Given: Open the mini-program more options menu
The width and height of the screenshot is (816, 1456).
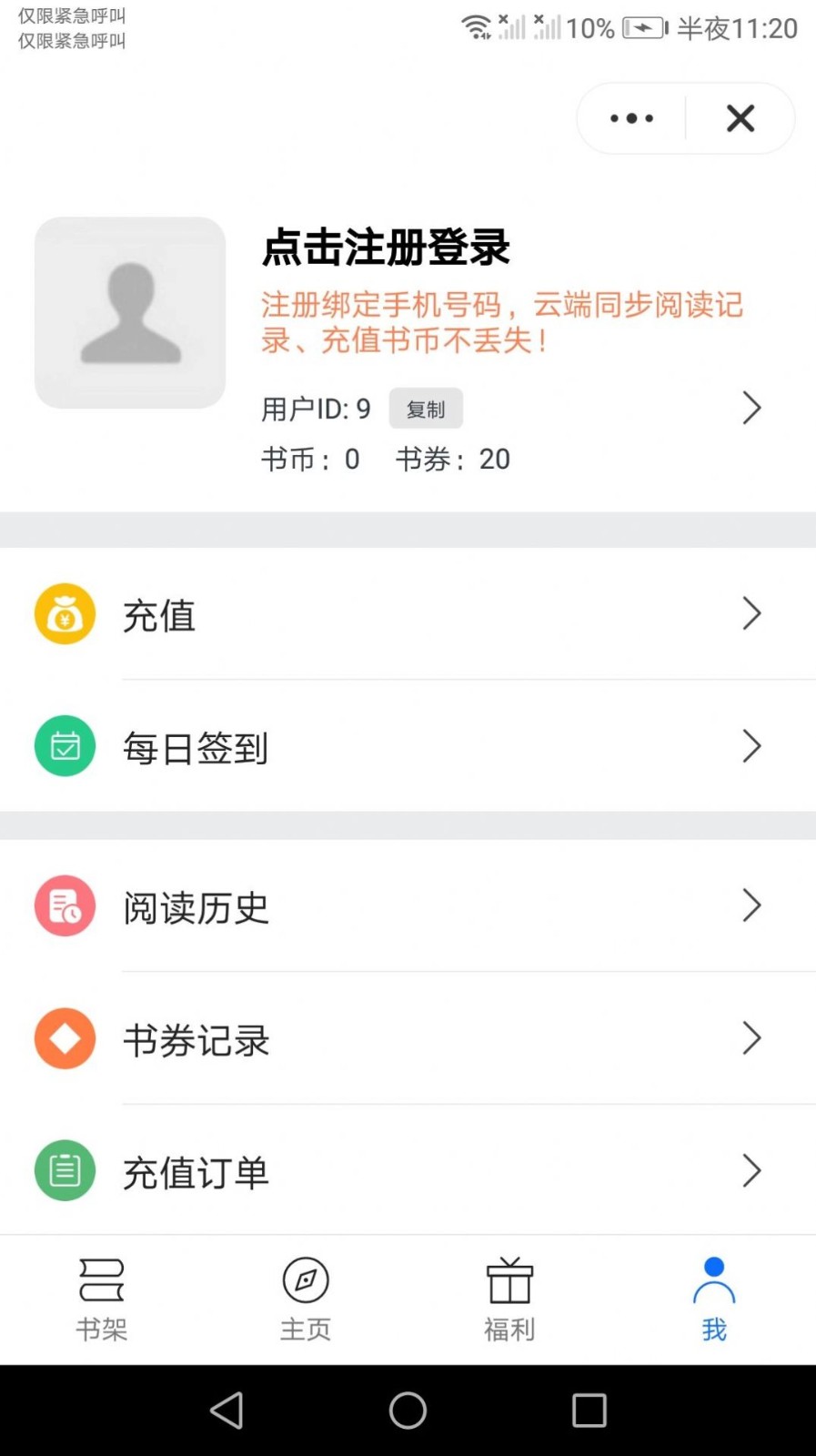Looking at the screenshot, I should click(630, 118).
